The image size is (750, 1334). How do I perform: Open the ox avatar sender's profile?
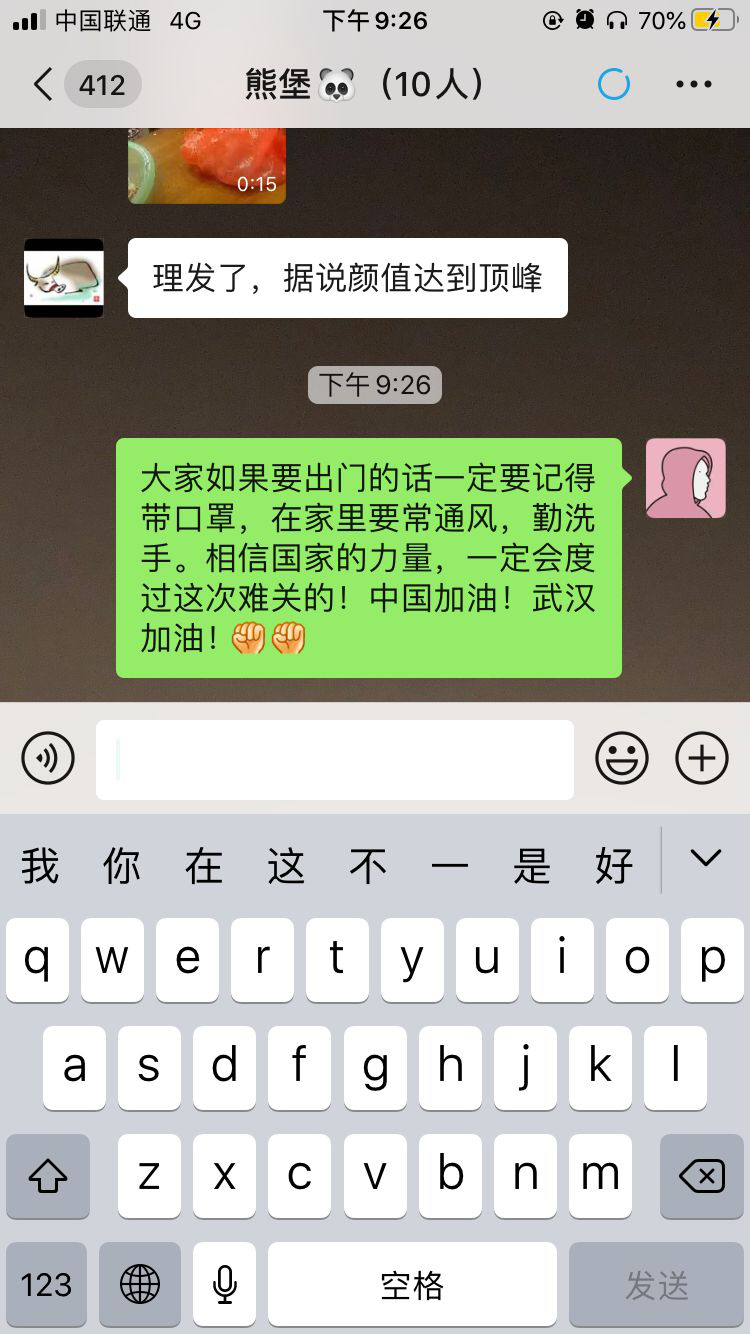[x=64, y=278]
